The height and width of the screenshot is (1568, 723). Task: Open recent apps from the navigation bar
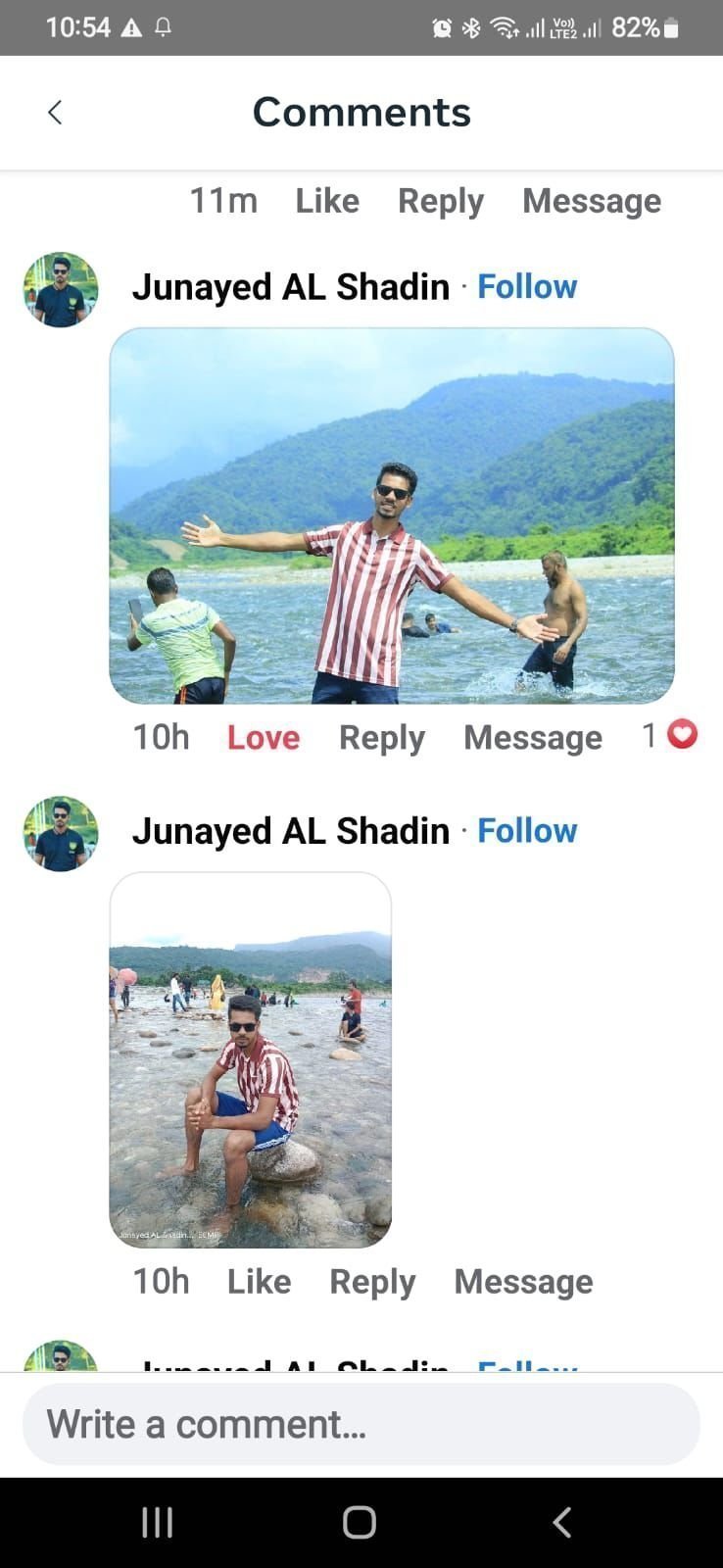158,1522
